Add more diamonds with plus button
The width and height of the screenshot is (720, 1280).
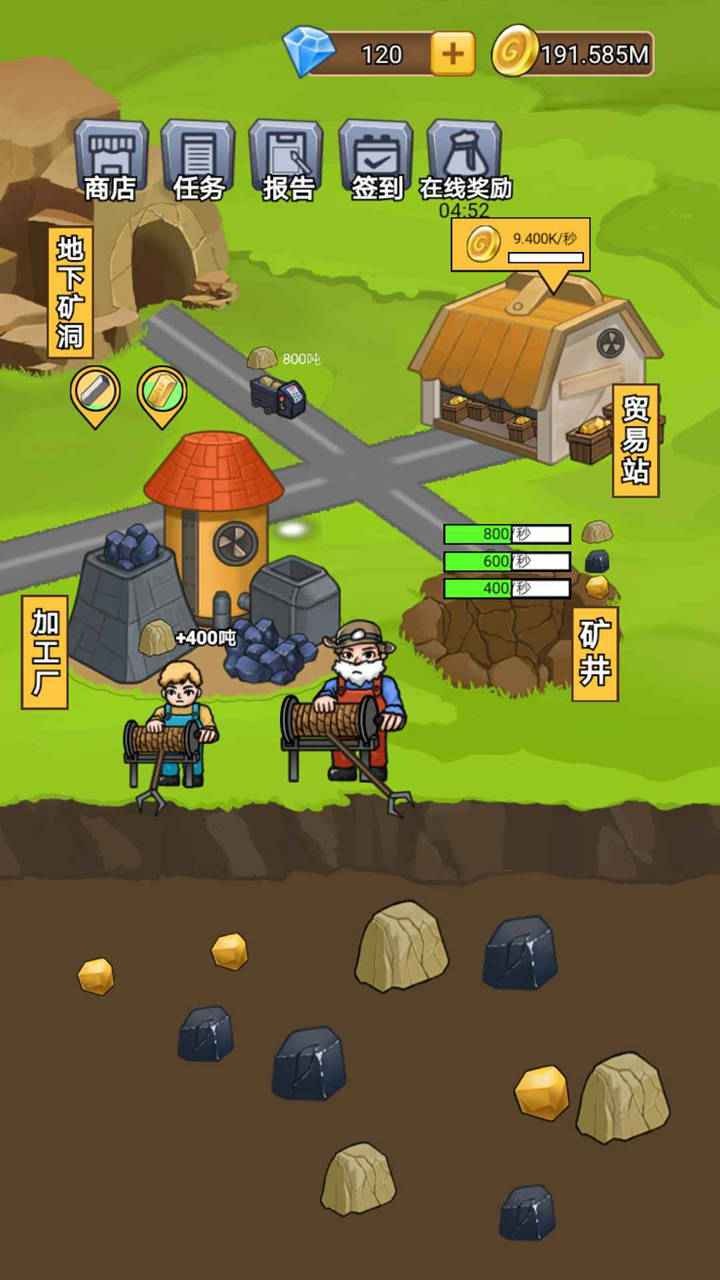point(453,54)
